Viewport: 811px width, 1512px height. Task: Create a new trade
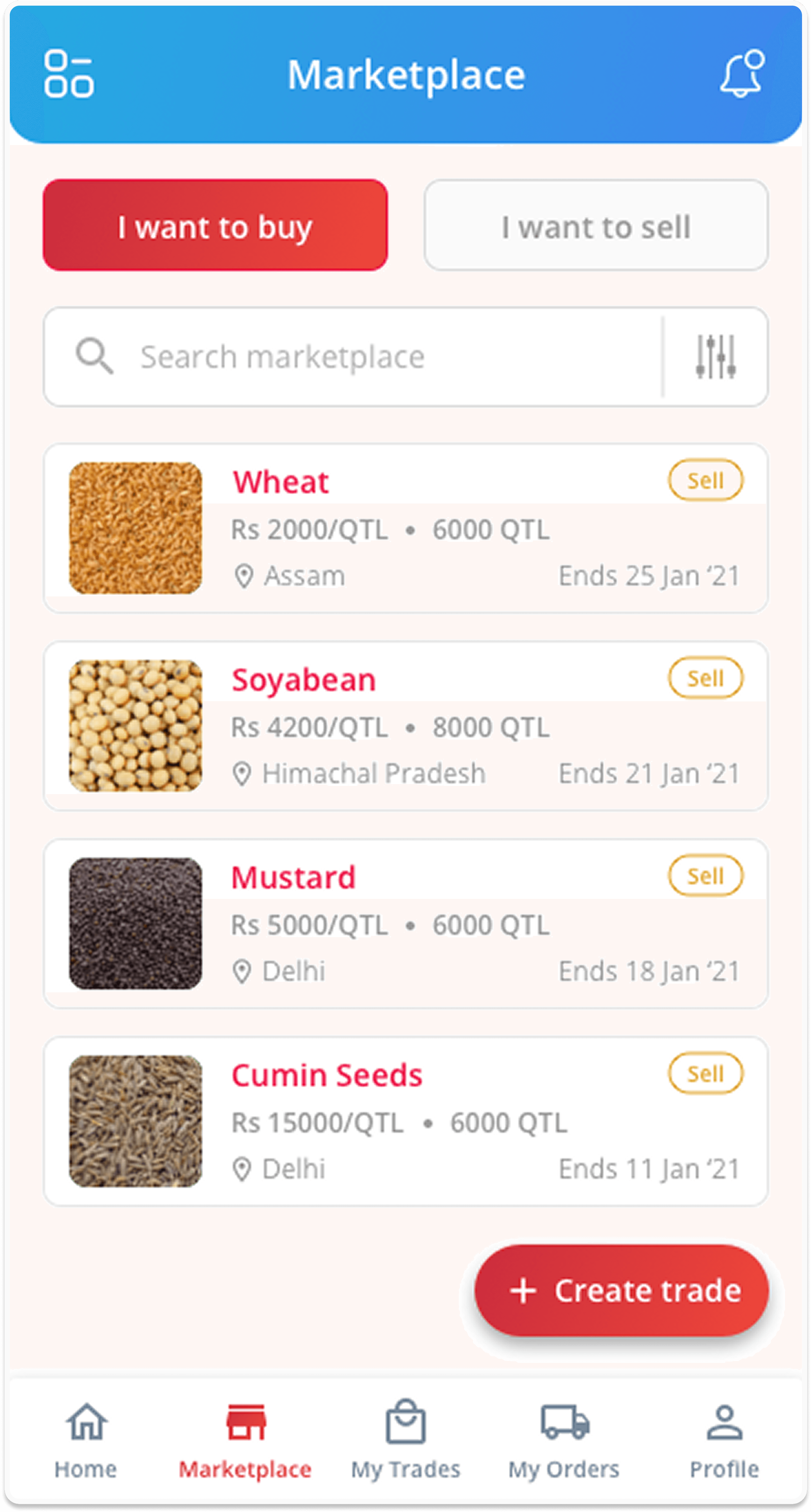click(621, 1291)
